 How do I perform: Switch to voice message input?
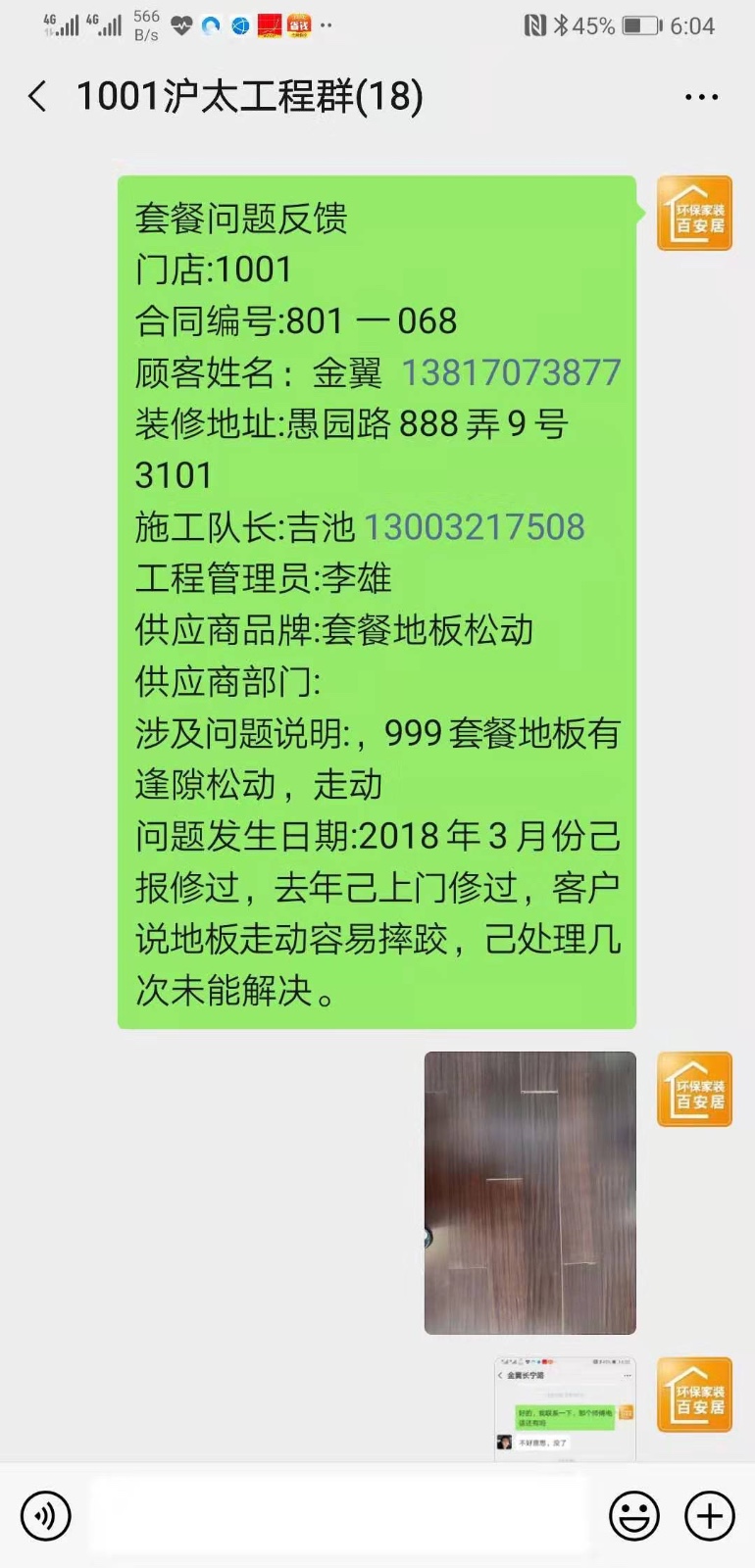(x=46, y=1516)
